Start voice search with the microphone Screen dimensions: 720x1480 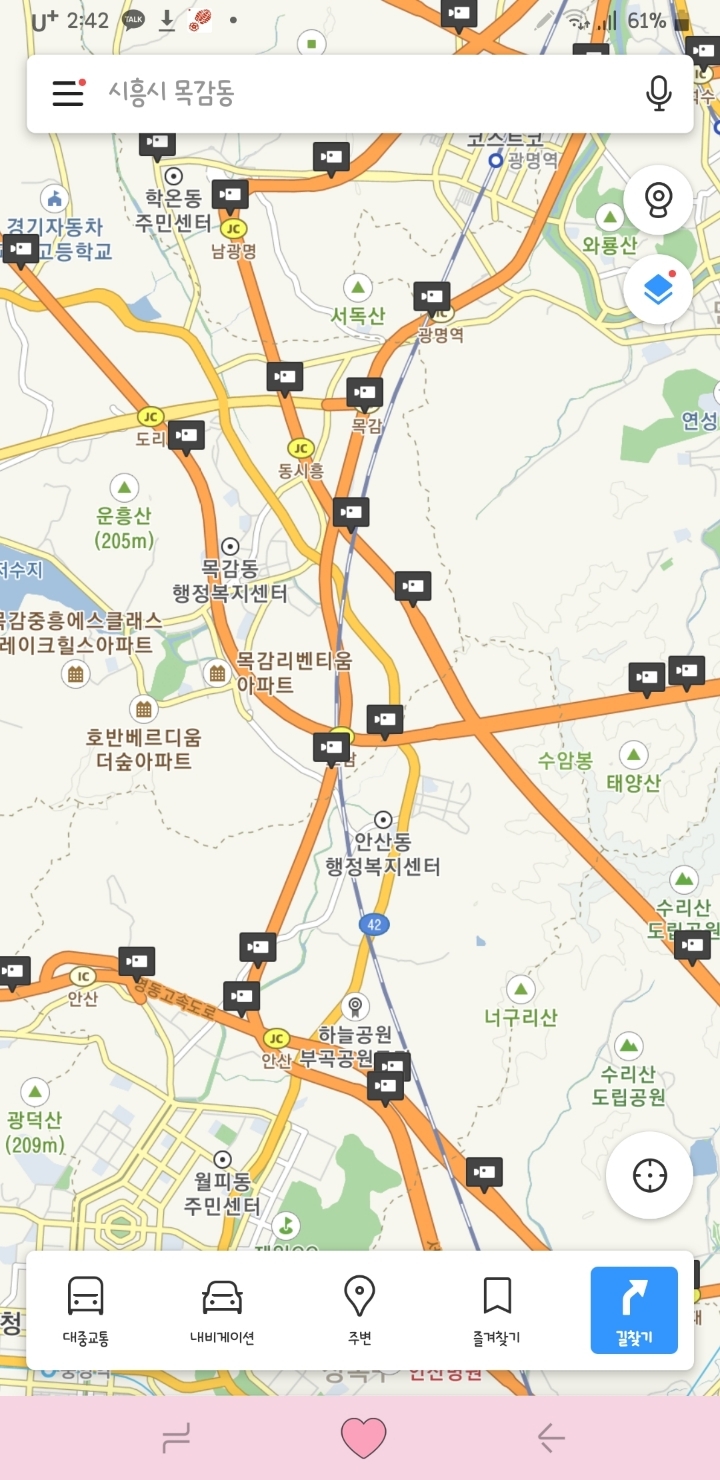coord(658,93)
